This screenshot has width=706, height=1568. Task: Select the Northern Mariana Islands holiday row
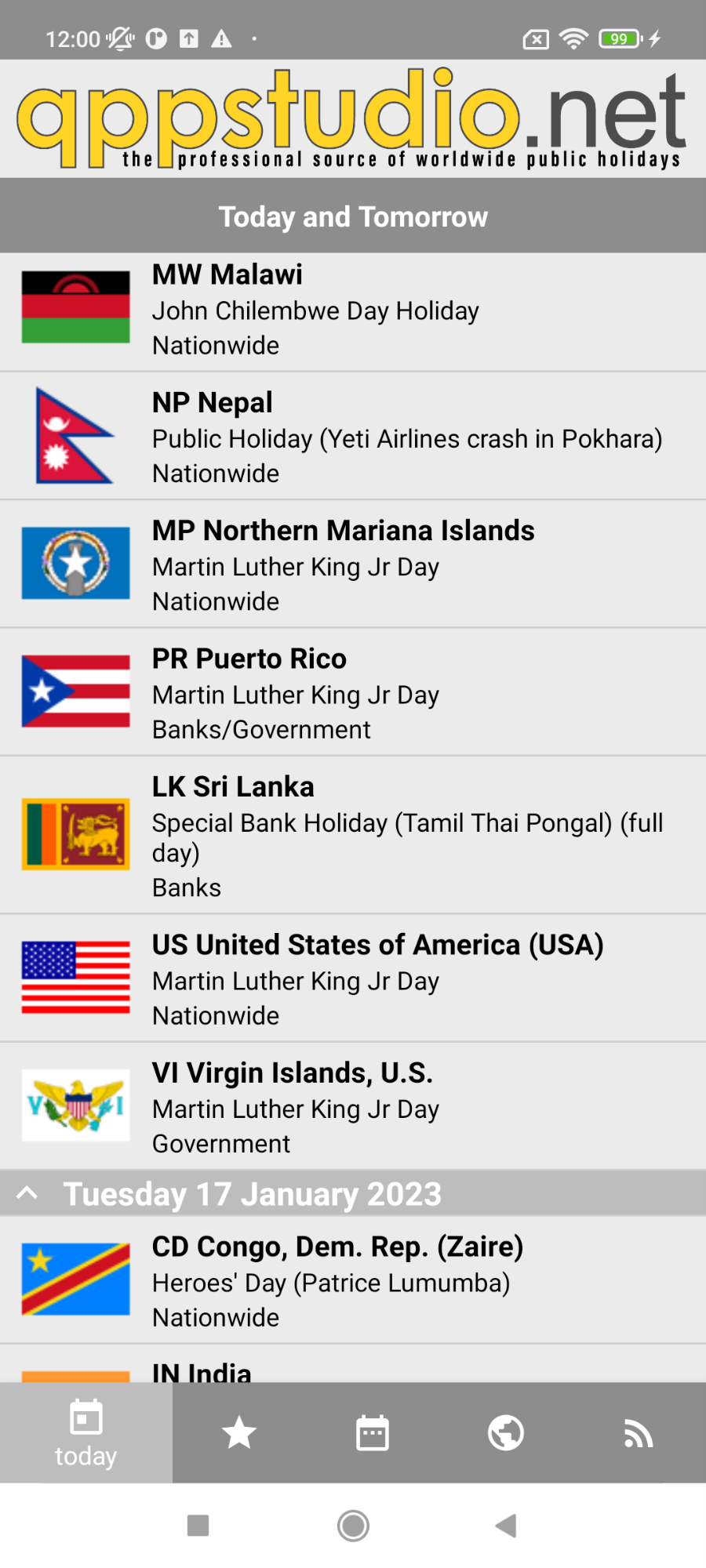pos(353,564)
